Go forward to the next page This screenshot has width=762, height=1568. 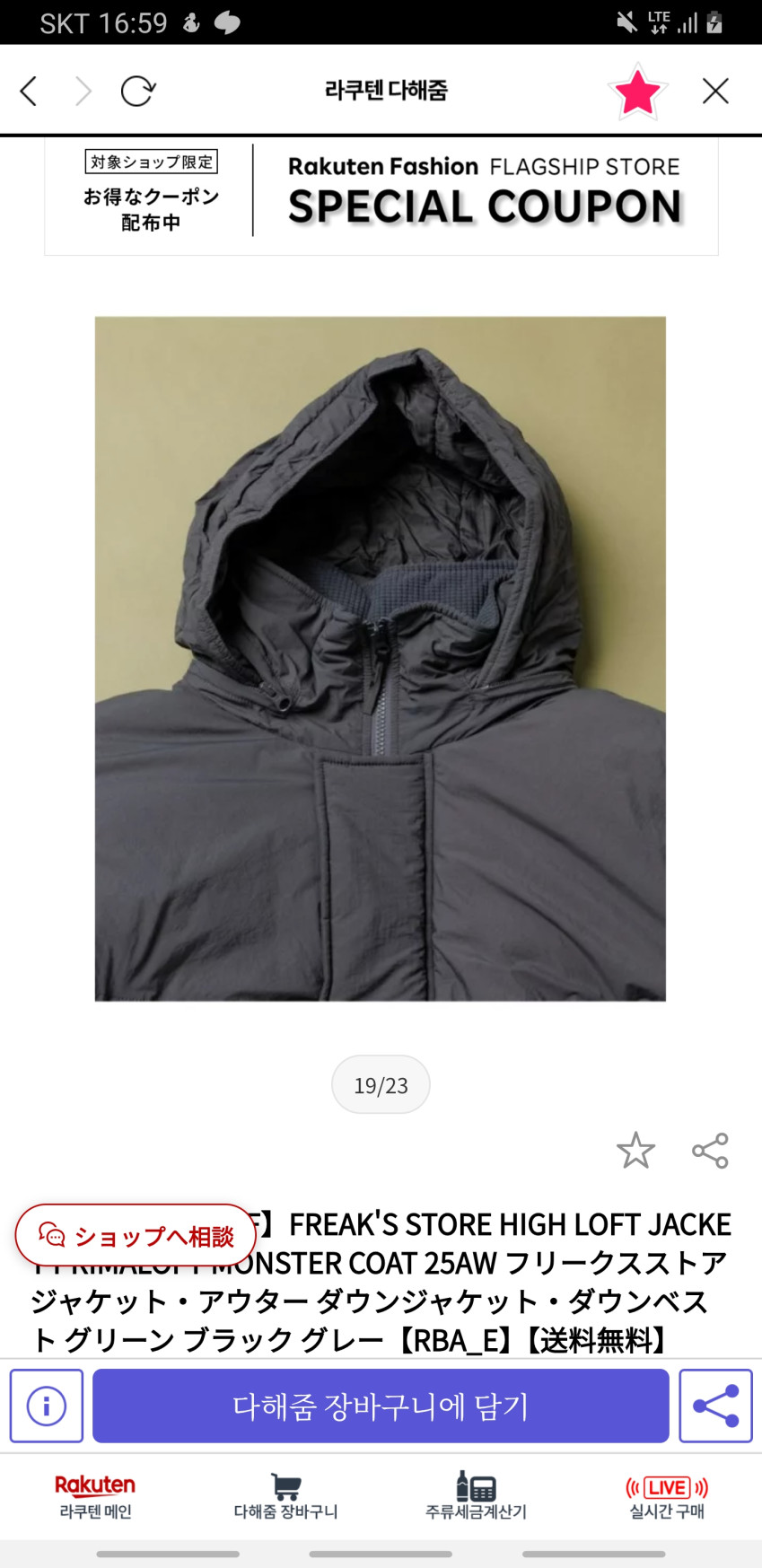pos(83,91)
